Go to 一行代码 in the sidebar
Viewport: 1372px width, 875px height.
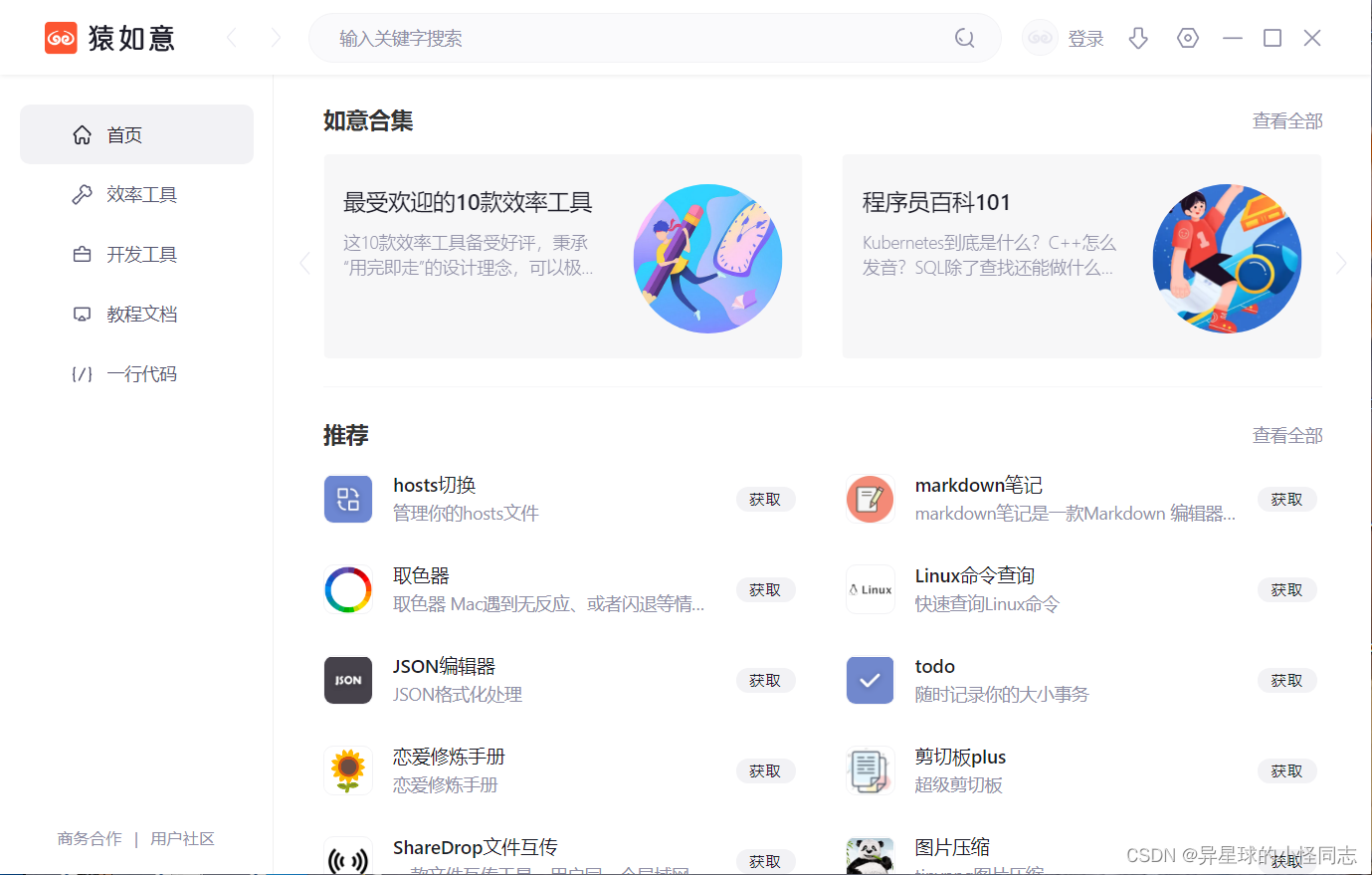[140, 374]
